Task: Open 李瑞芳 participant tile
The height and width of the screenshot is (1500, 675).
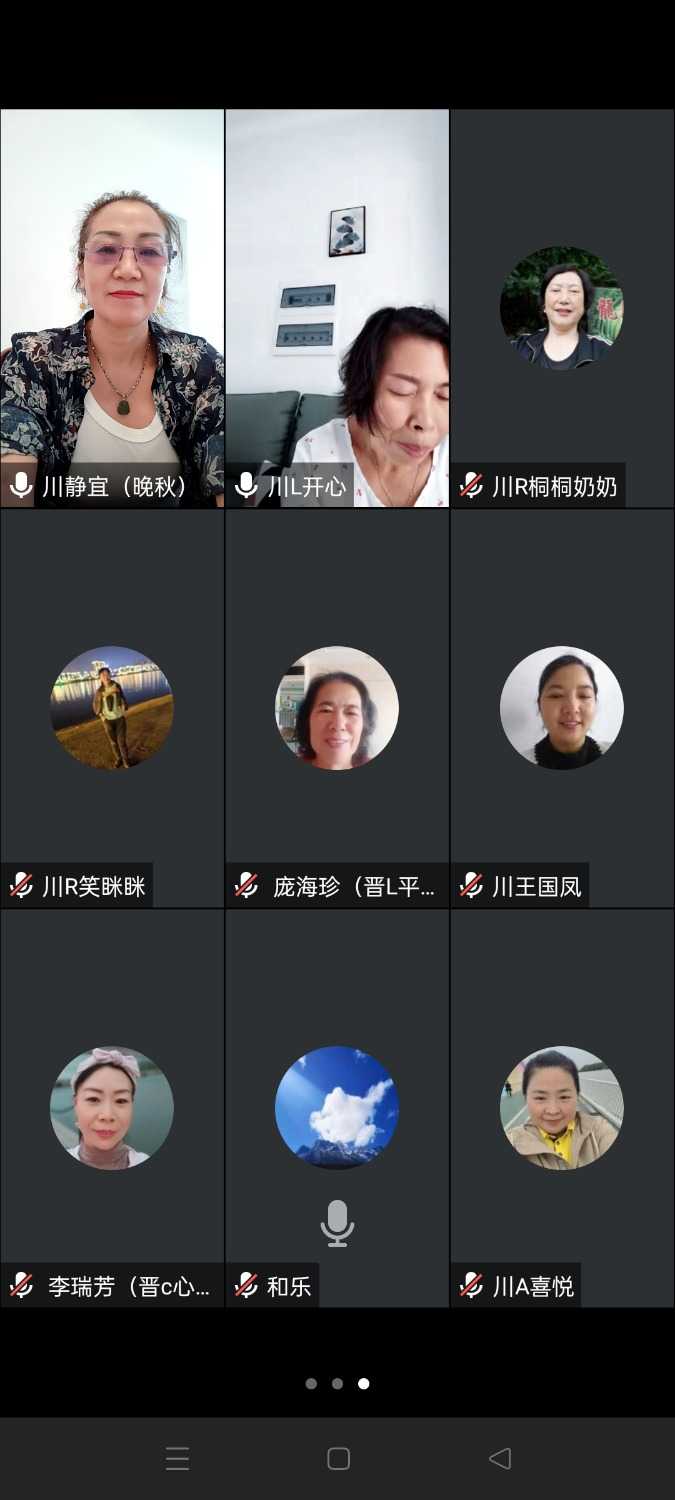Action: click(112, 1108)
